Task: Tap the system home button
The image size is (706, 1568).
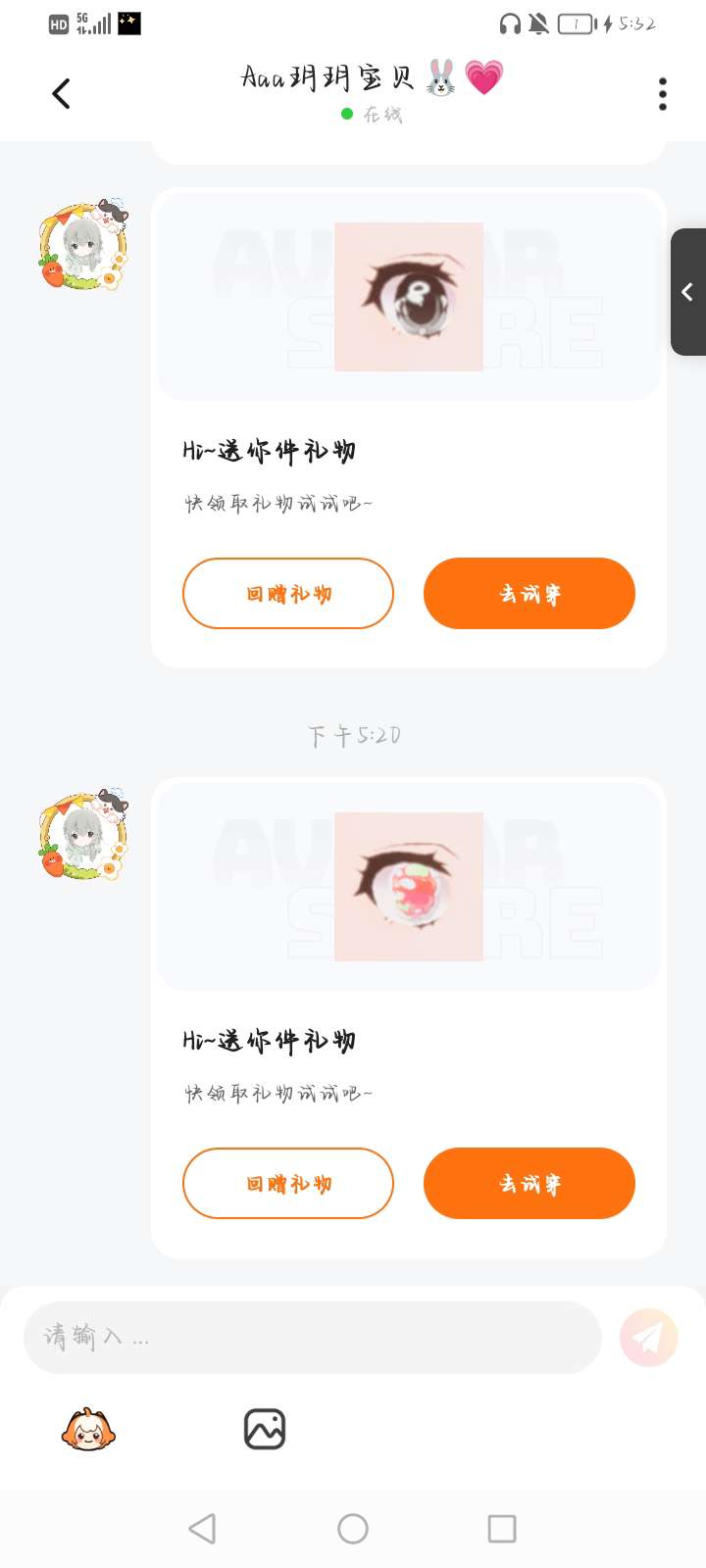Action: click(x=353, y=1529)
